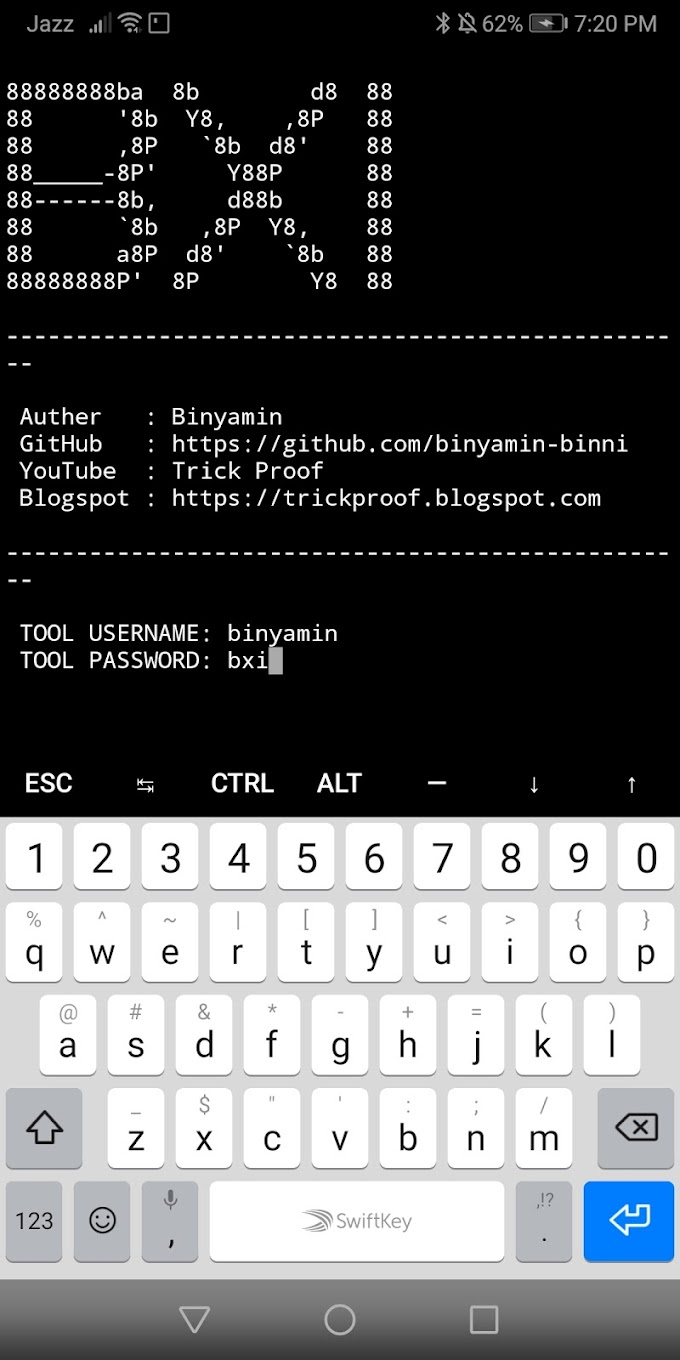This screenshot has height=1360, width=680.
Task: Tap the tab key next to ESC
Action: (x=145, y=785)
